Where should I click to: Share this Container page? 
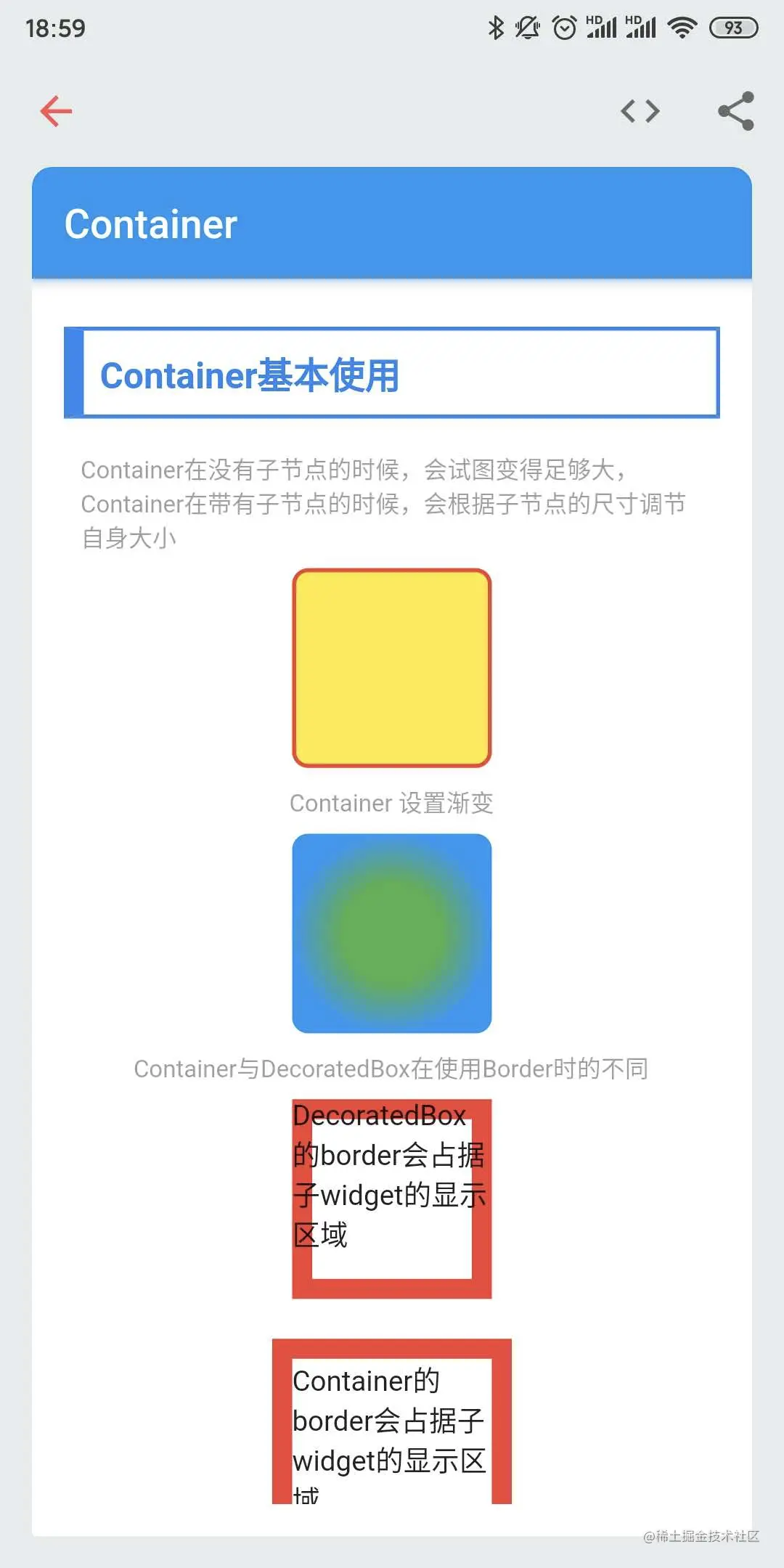[736, 111]
